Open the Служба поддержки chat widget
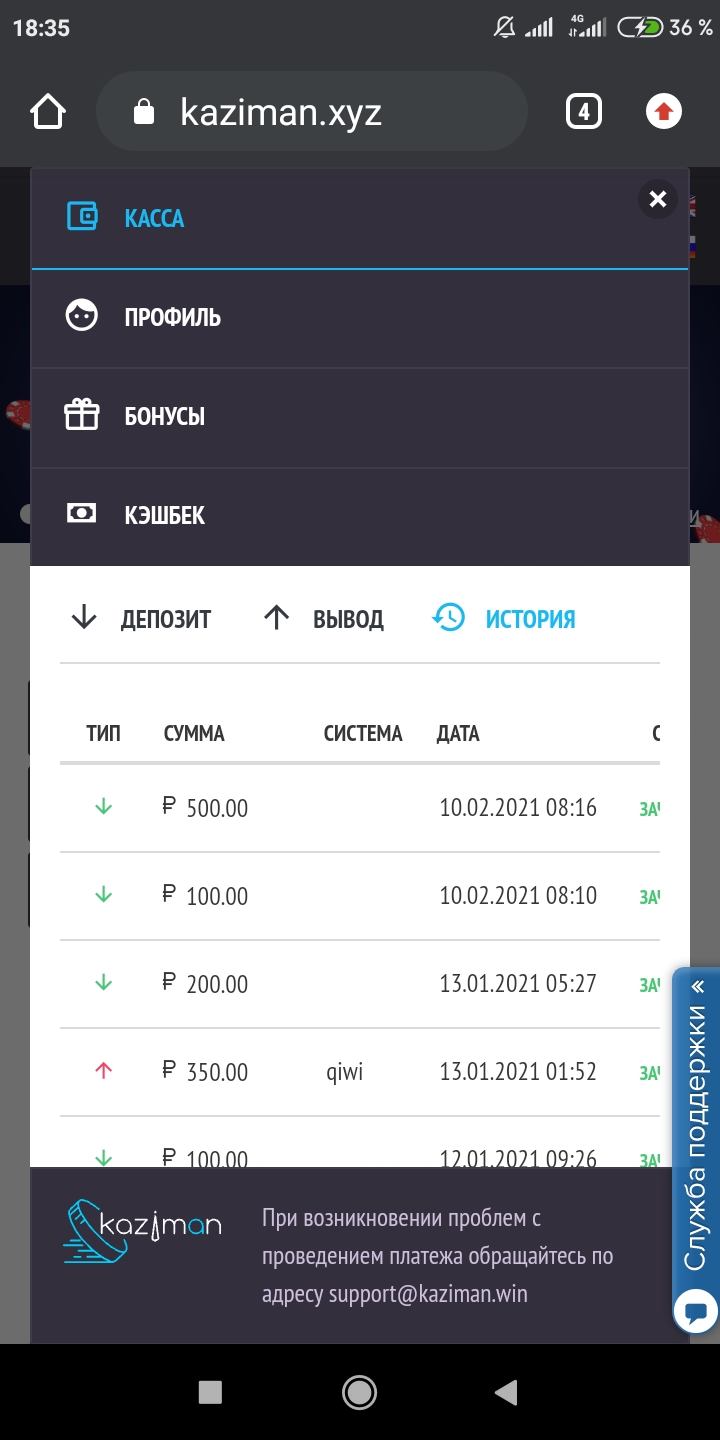Screen dimensions: 720x1440 click(696, 1150)
